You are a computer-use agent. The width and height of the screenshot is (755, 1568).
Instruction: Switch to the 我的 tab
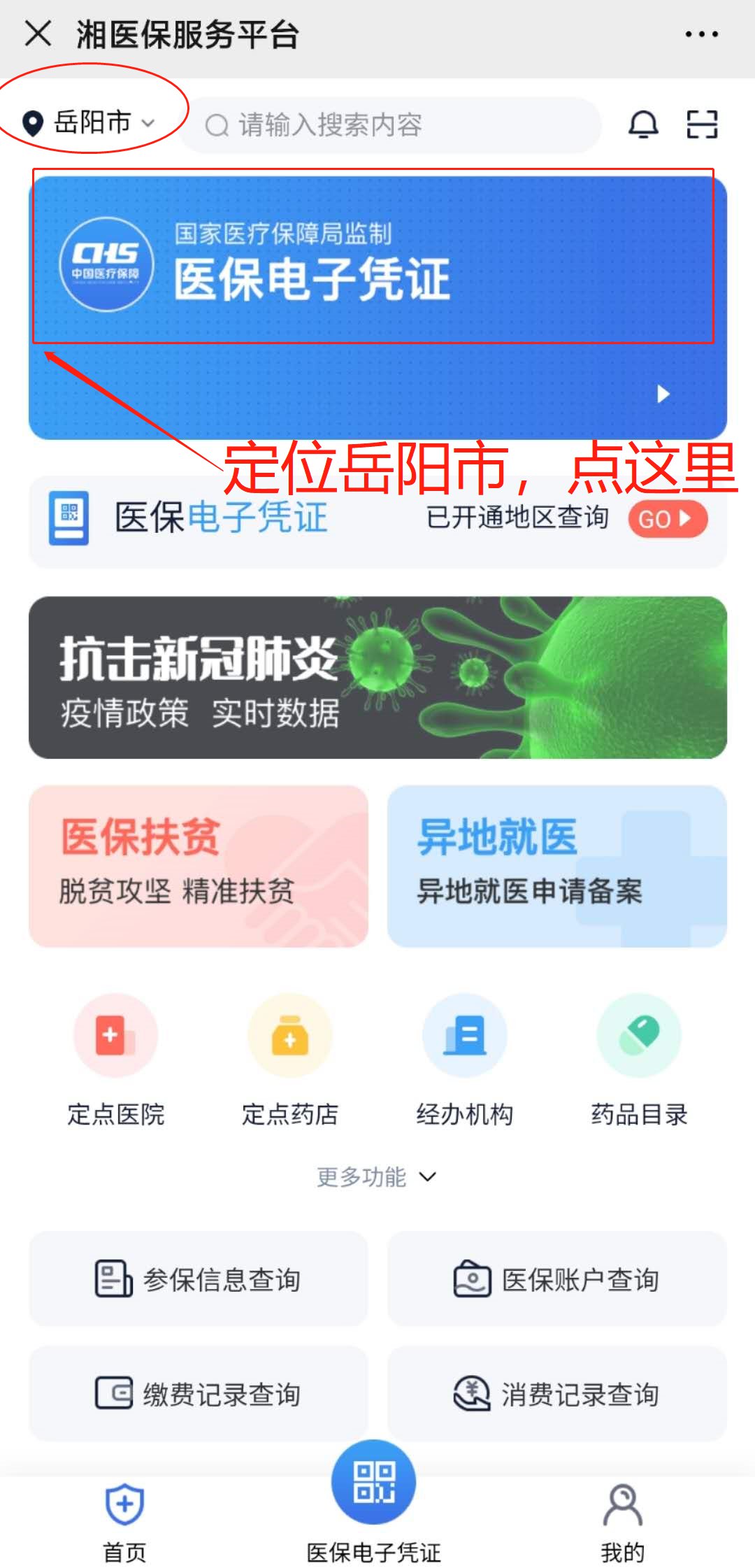(x=622, y=1522)
